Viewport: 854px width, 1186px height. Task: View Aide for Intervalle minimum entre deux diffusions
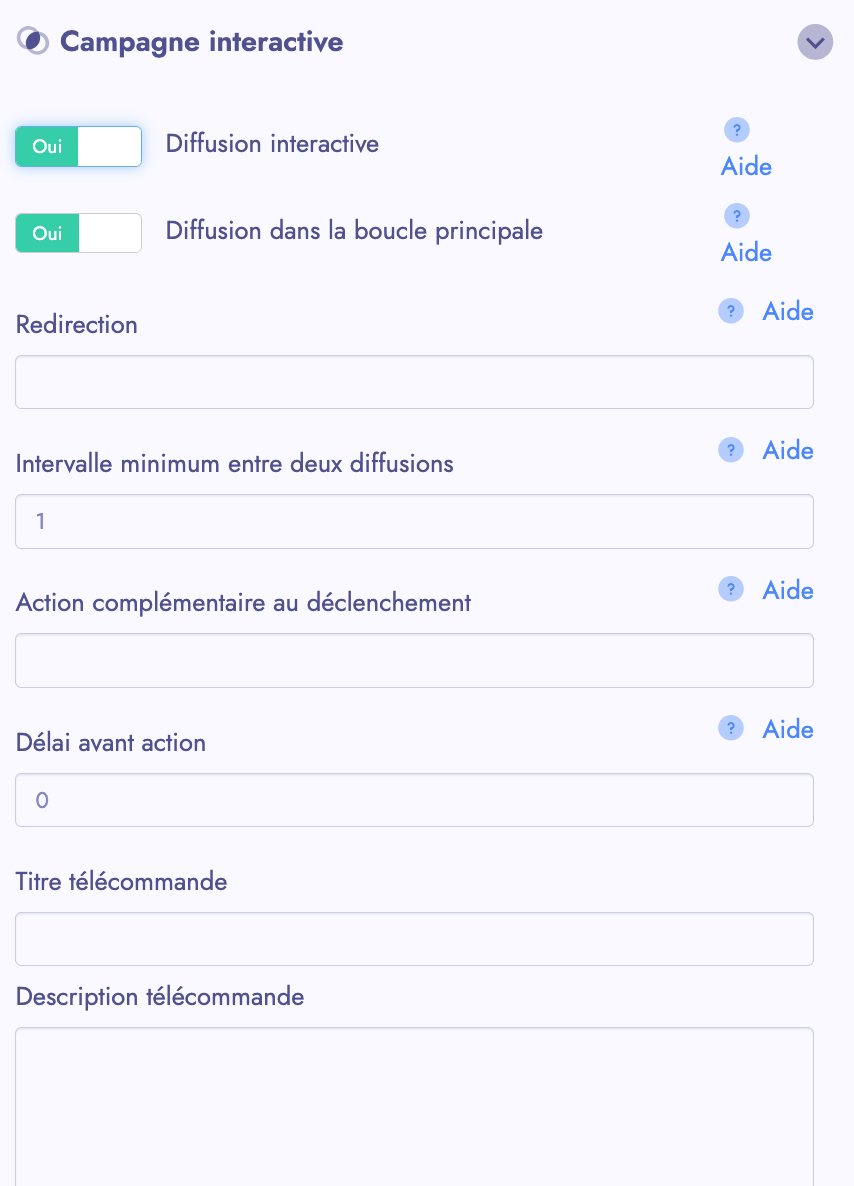click(787, 451)
